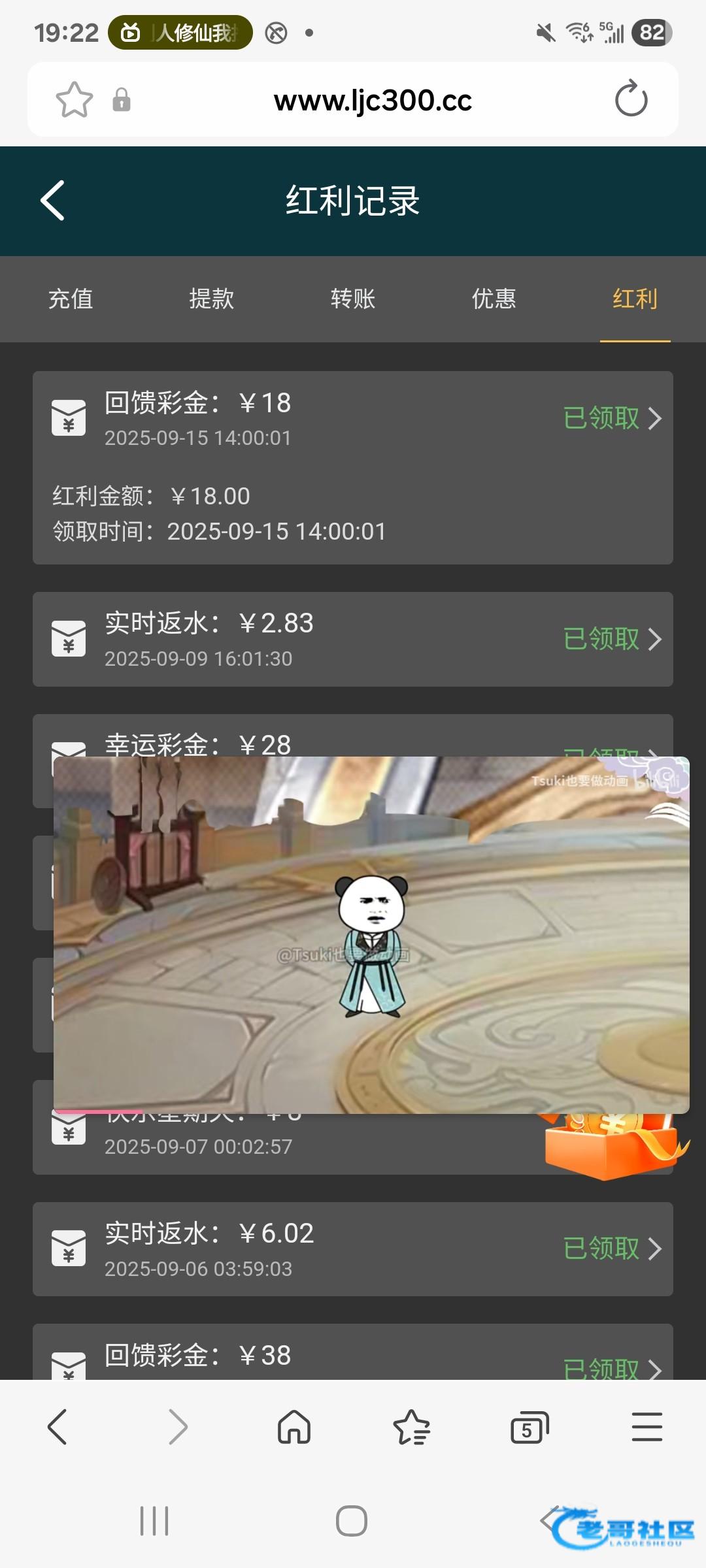
Task: Switch to the 优惠 tab
Action: click(494, 299)
